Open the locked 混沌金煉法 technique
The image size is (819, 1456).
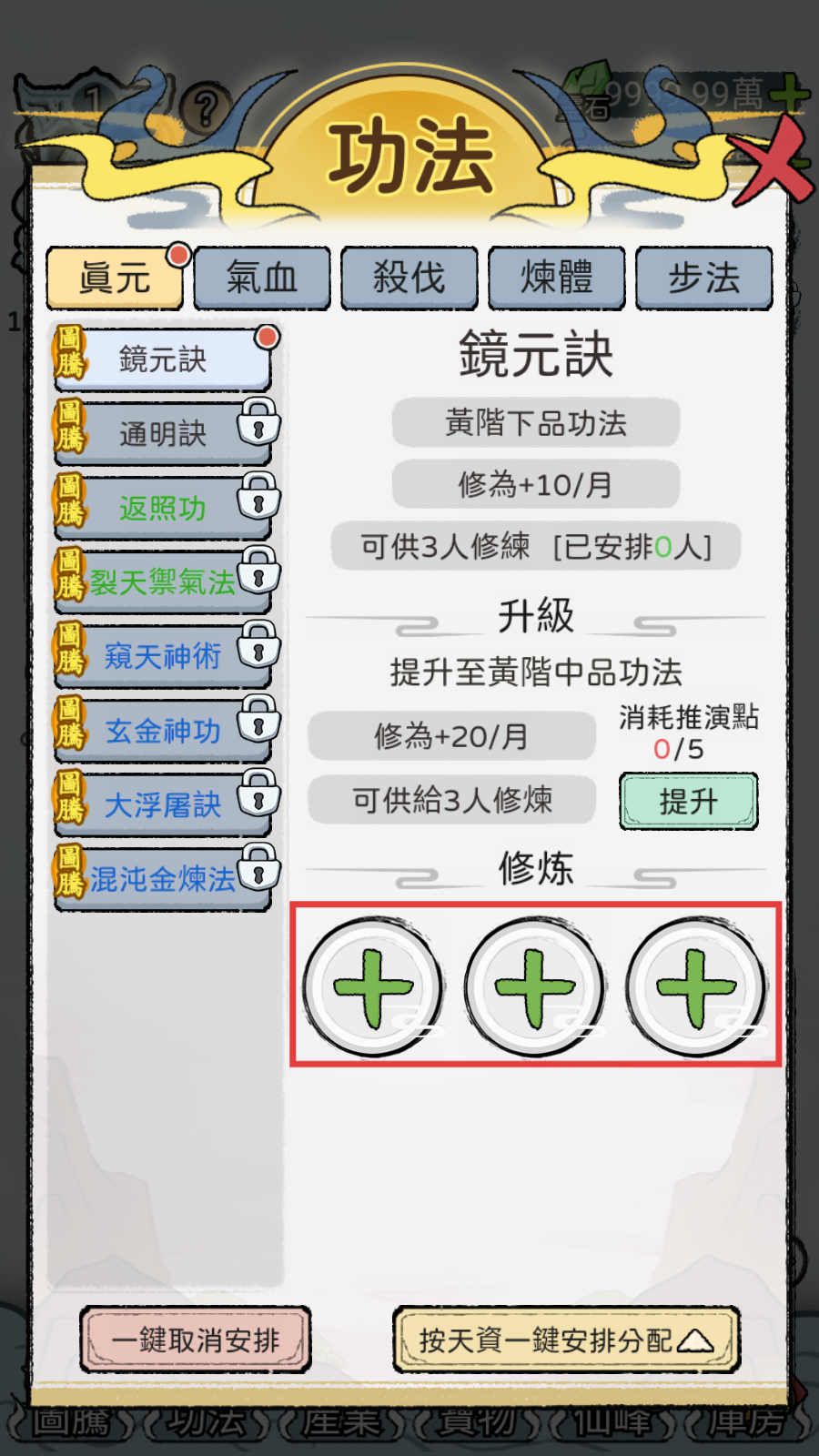pyautogui.click(x=164, y=879)
